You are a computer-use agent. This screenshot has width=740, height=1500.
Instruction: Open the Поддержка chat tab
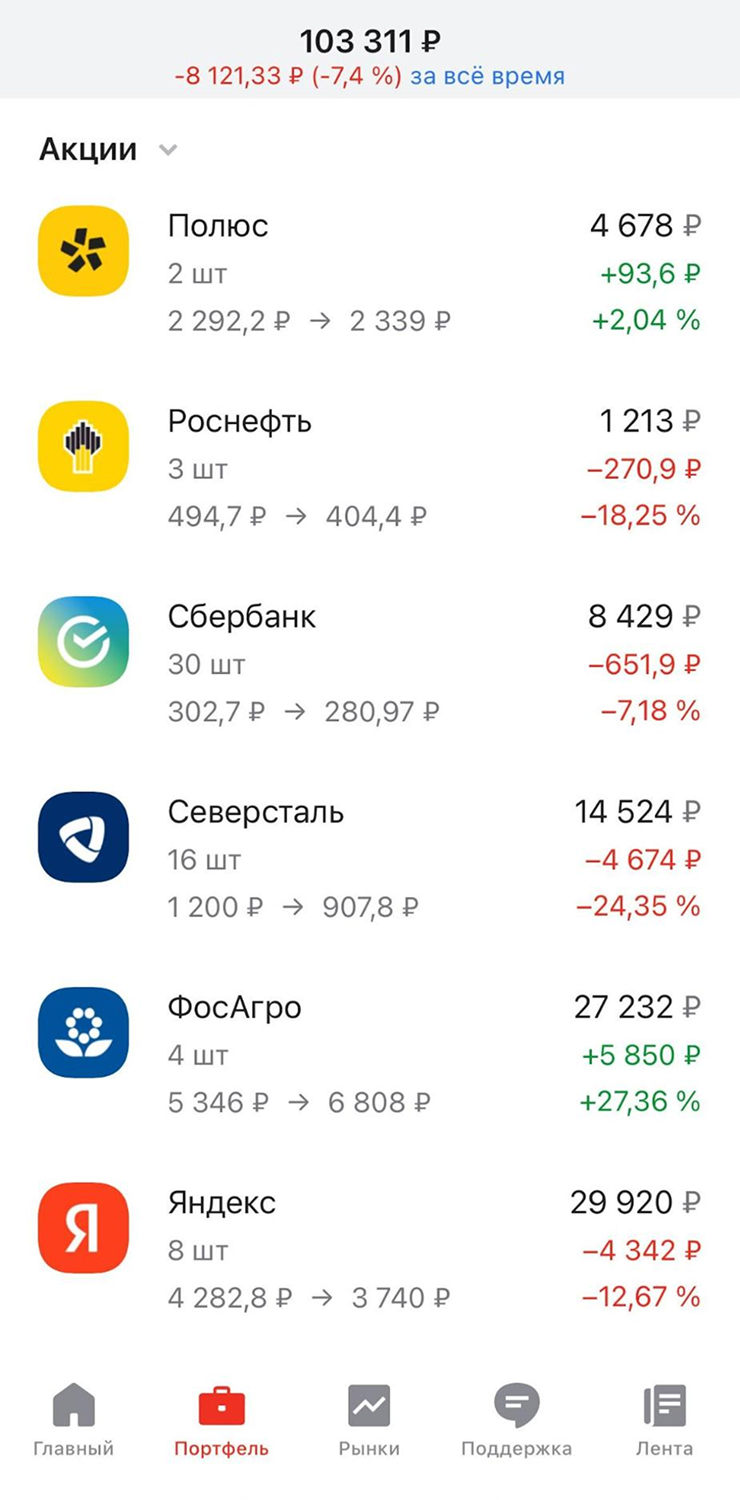point(516,1420)
